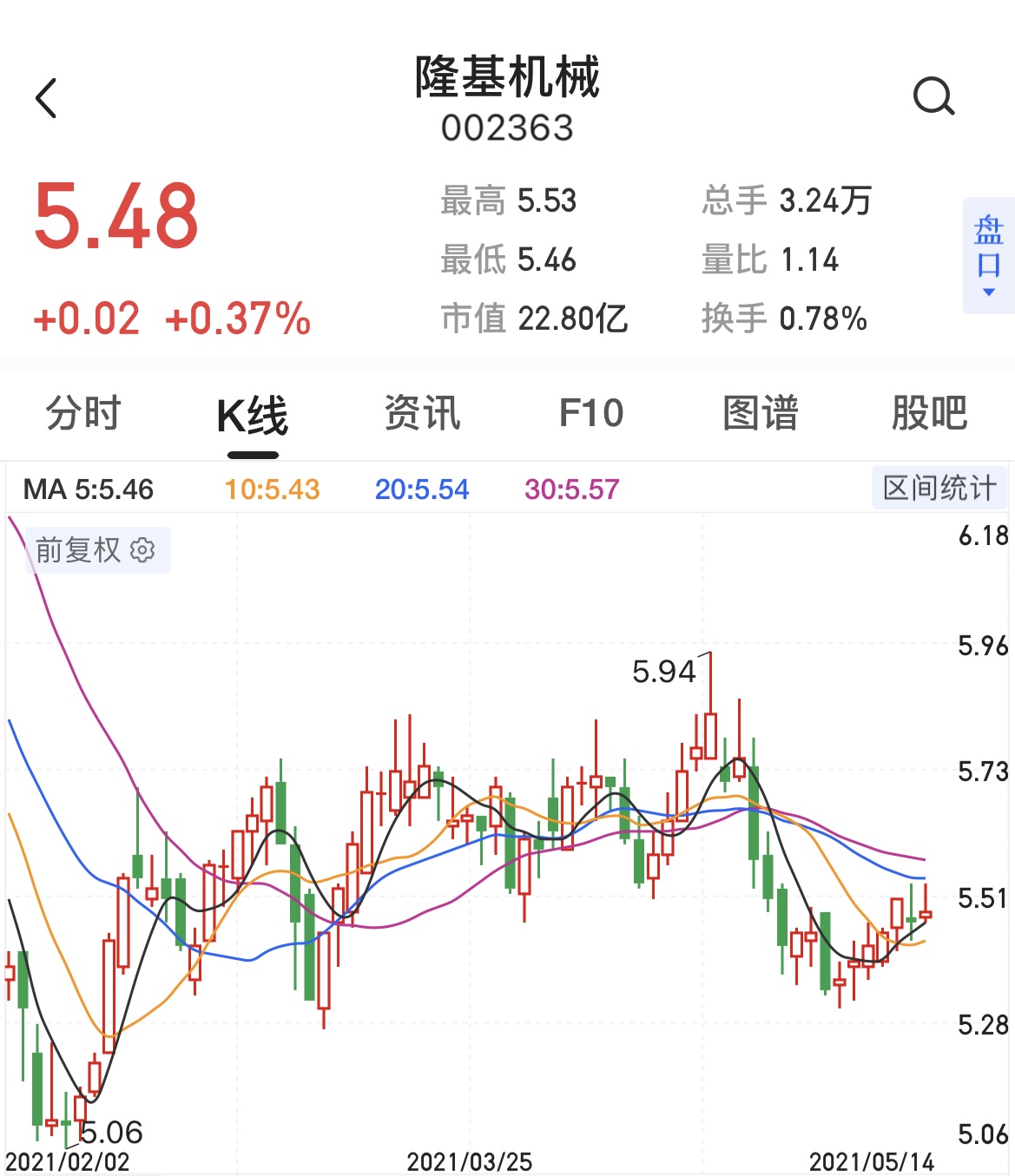Tap the 区间统计 button

coord(939,488)
